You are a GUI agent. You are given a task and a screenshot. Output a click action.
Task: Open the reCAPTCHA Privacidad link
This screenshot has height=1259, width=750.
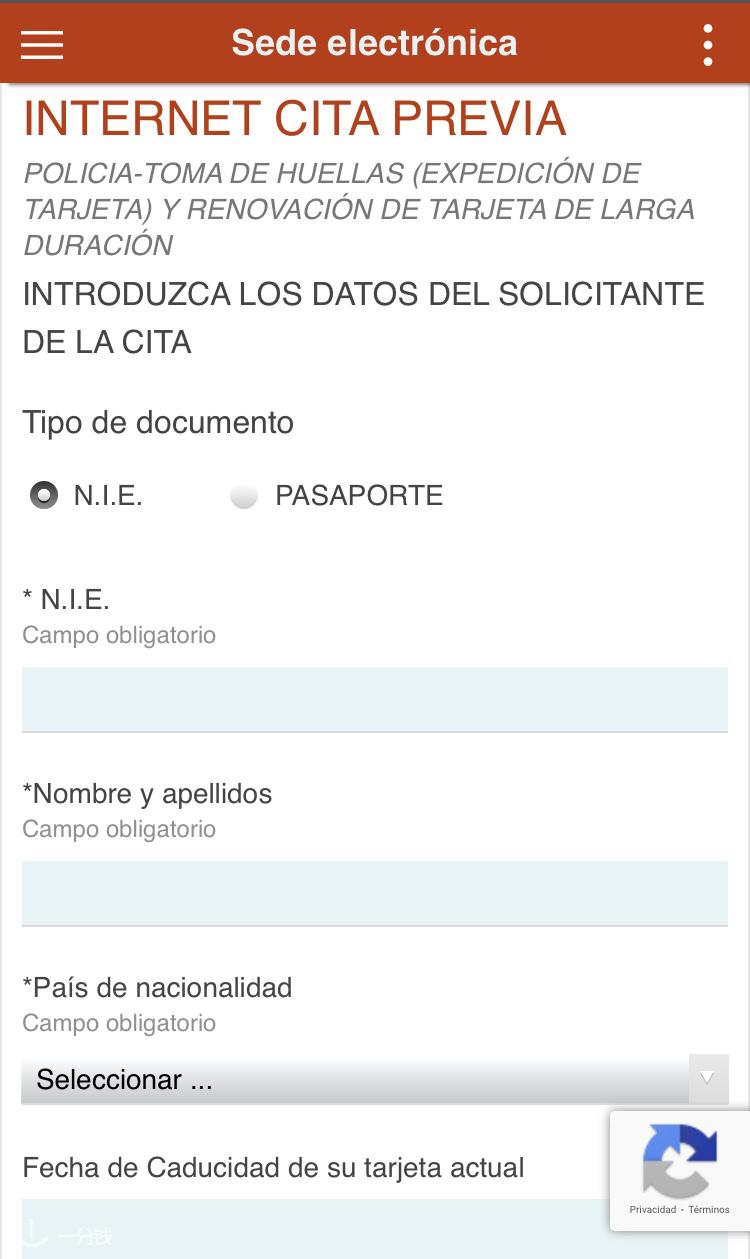[x=653, y=1209]
